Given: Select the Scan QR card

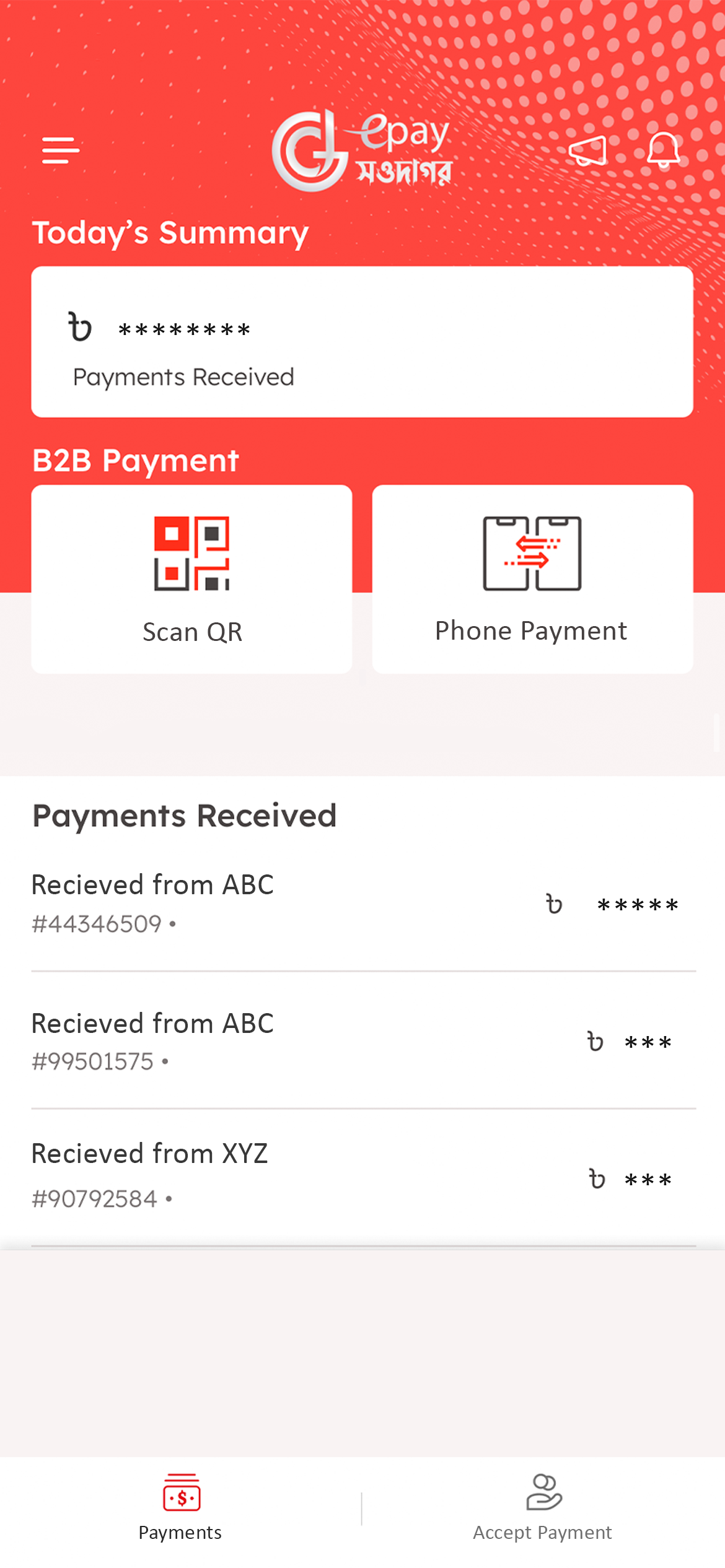Looking at the screenshot, I should pos(191,579).
